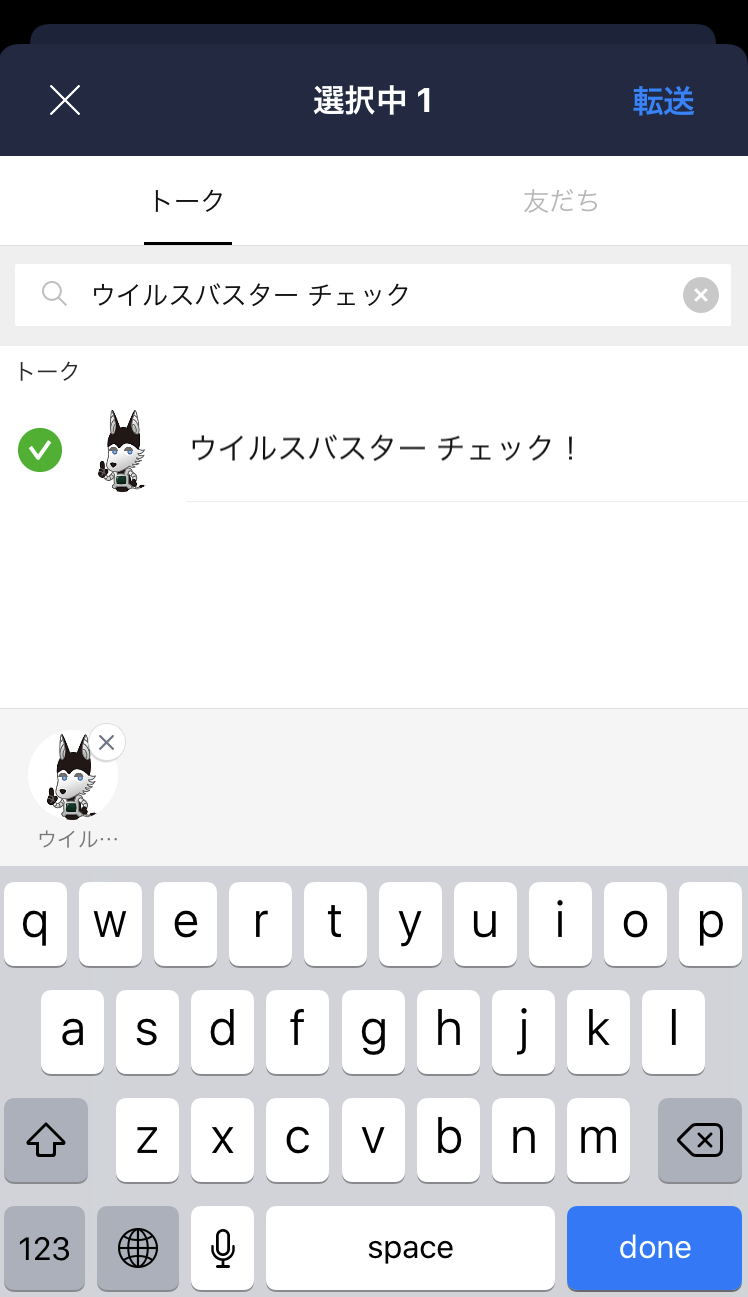Uncheck the ウイルスバスター チェック! chat
The height and width of the screenshot is (1297, 748).
pos(40,449)
